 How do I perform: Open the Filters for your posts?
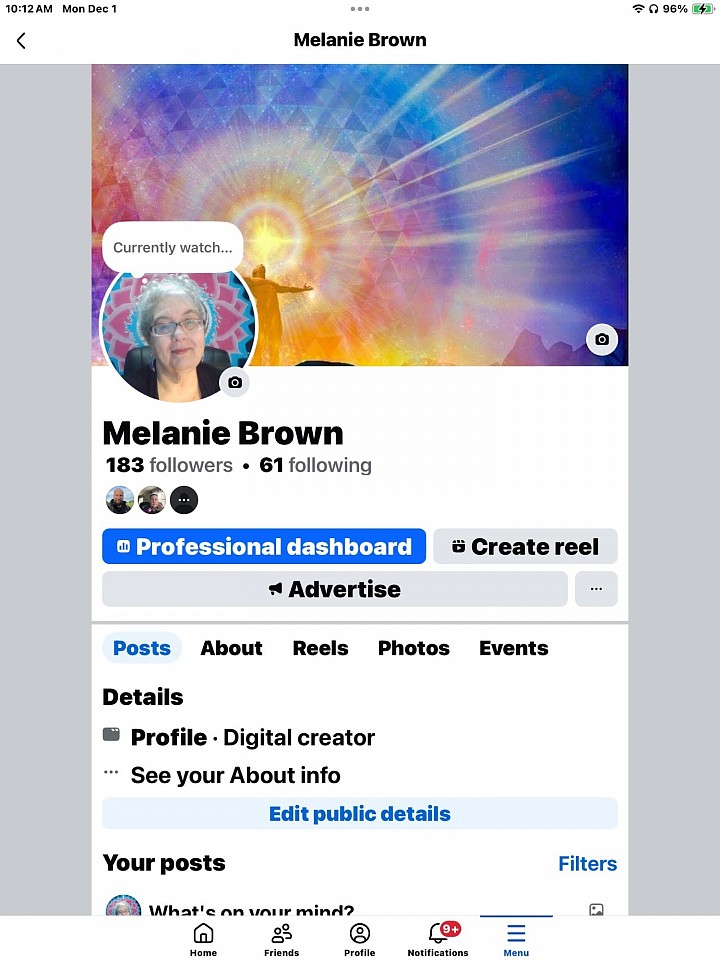point(587,864)
